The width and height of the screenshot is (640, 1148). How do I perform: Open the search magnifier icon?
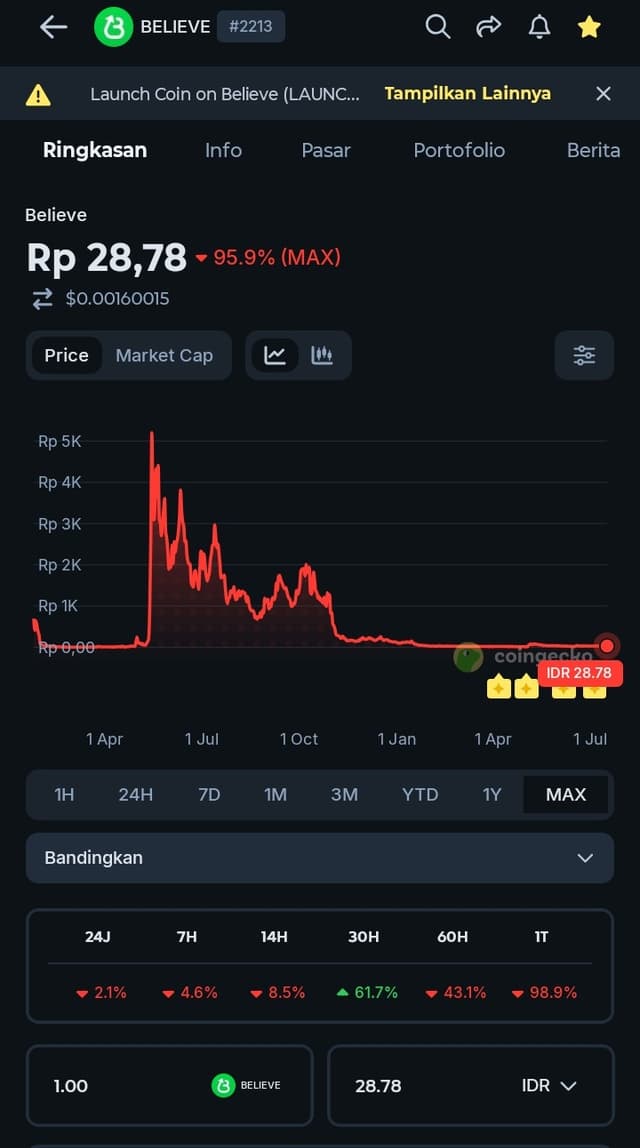[437, 26]
